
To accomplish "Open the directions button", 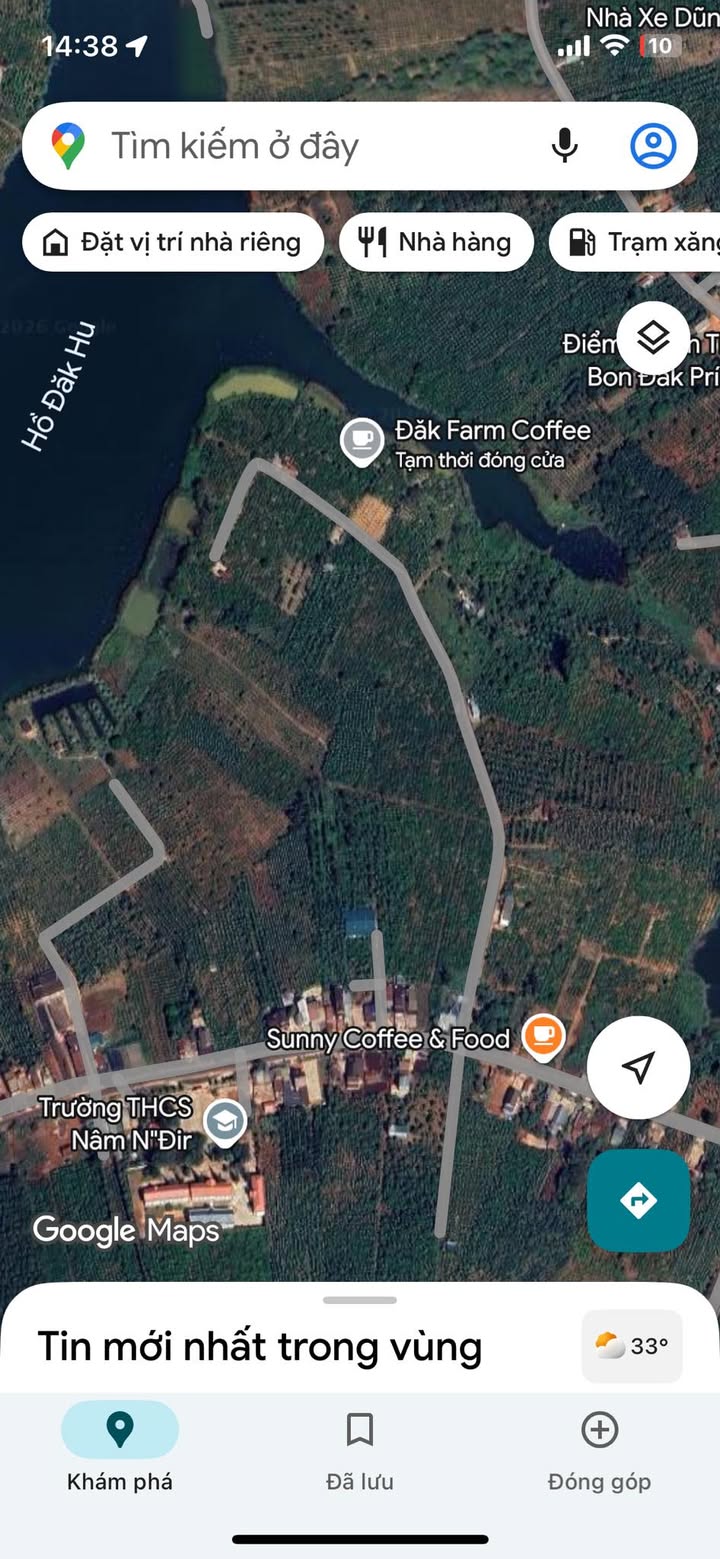I will point(638,1200).
